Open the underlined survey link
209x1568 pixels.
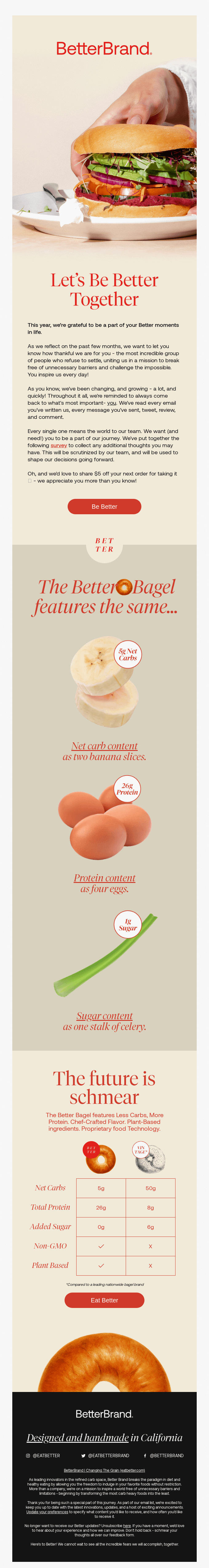(59, 445)
